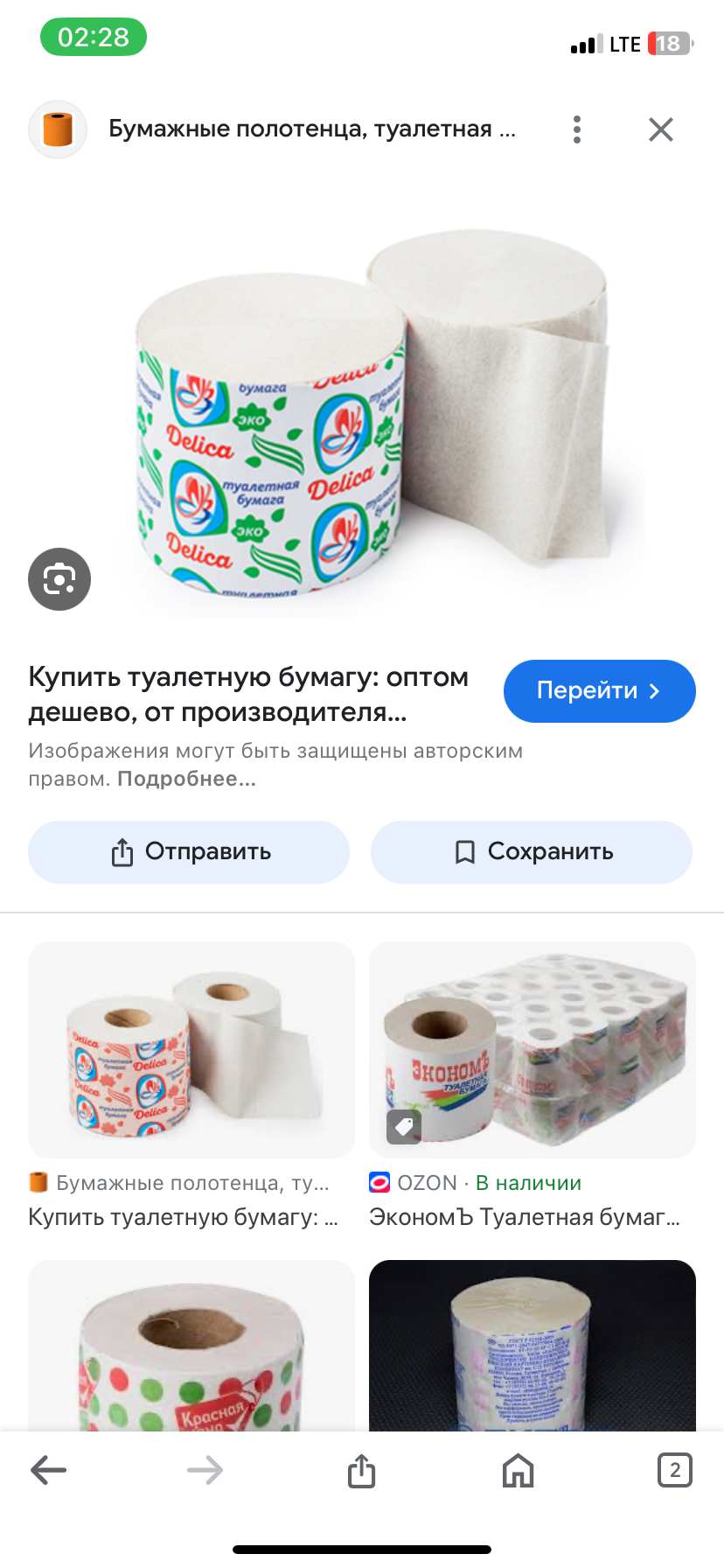Open the Подробнее copyright link
The width and height of the screenshot is (724, 1568).
pos(186,779)
